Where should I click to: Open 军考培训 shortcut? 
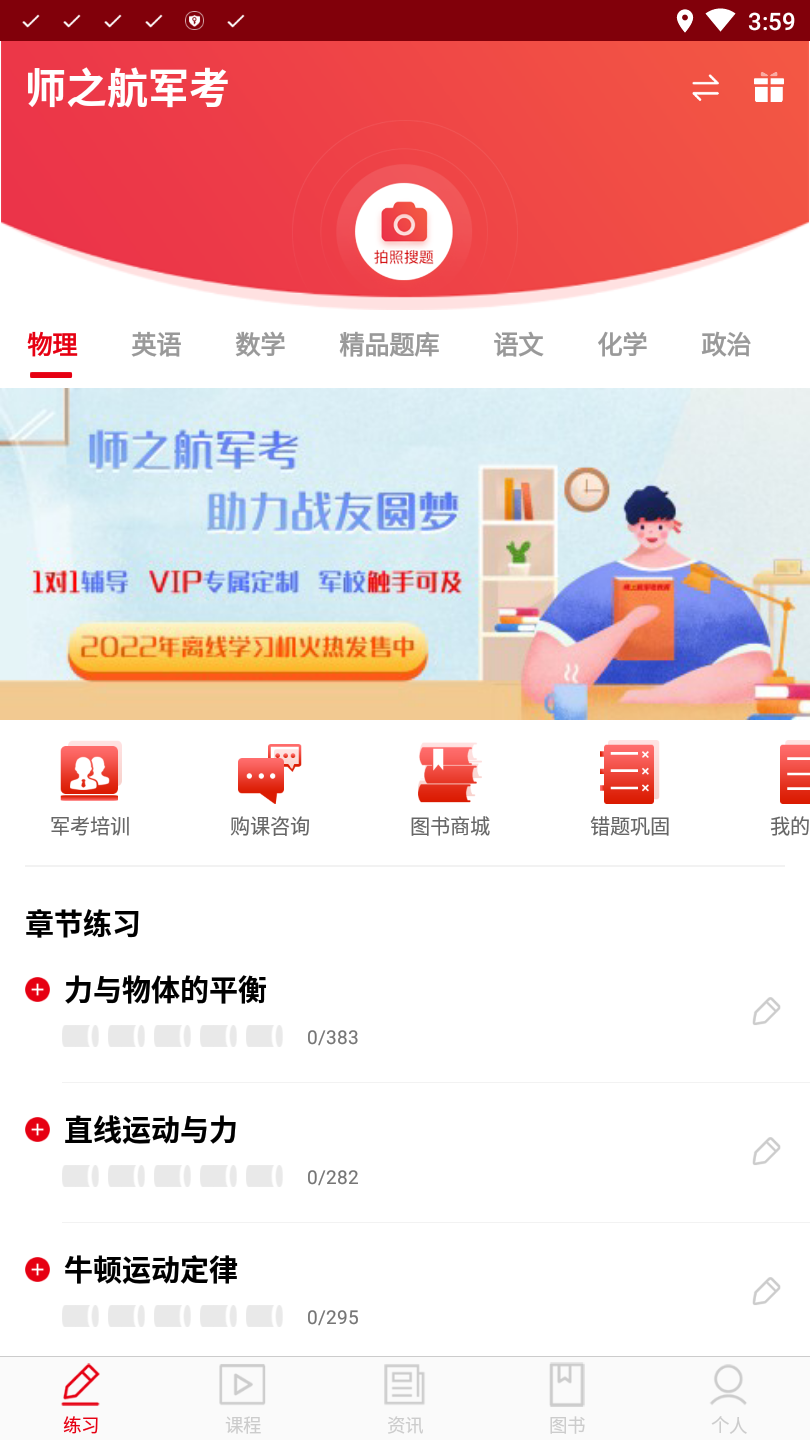click(x=90, y=789)
